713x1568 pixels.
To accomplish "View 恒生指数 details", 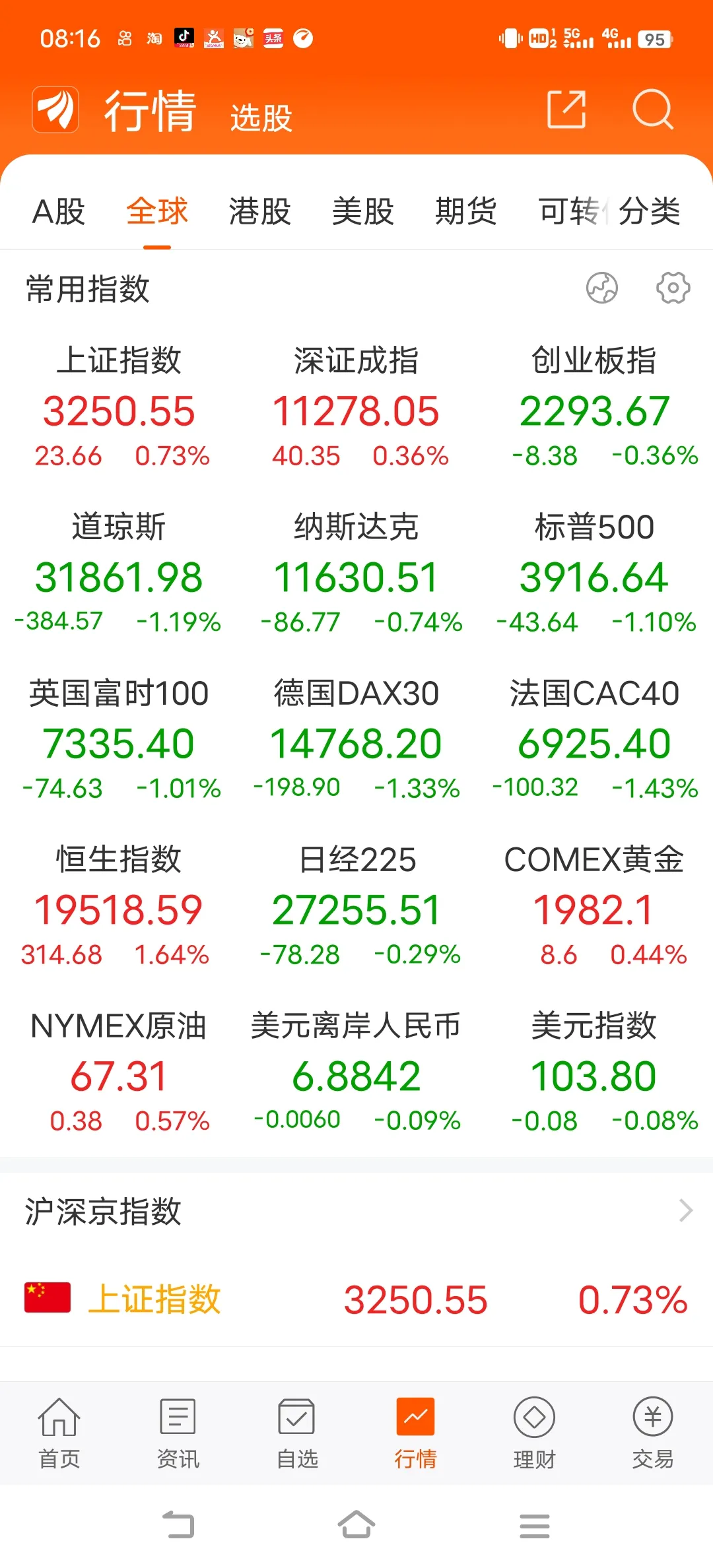I will [x=119, y=904].
